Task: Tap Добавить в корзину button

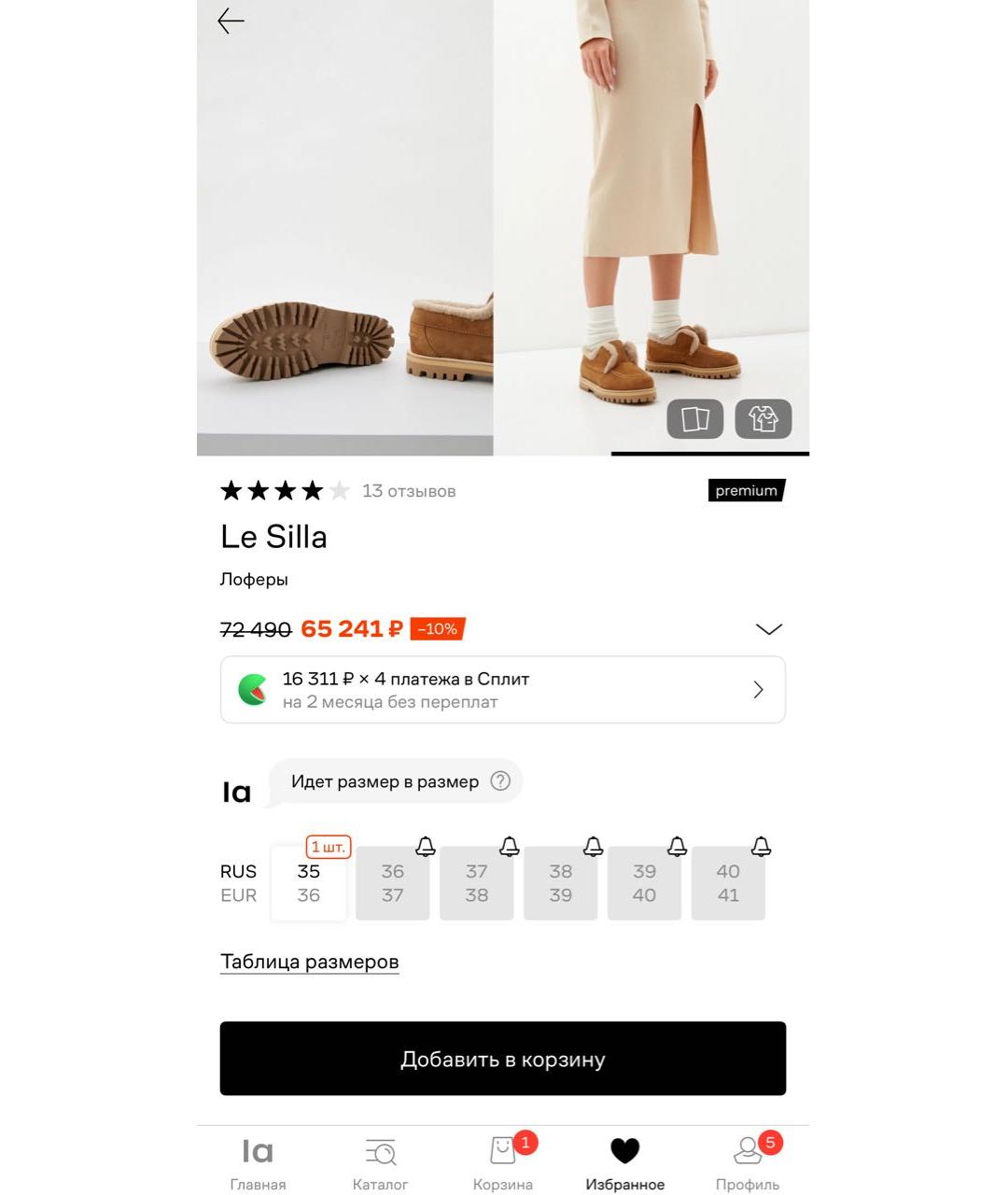Action: point(502,1059)
